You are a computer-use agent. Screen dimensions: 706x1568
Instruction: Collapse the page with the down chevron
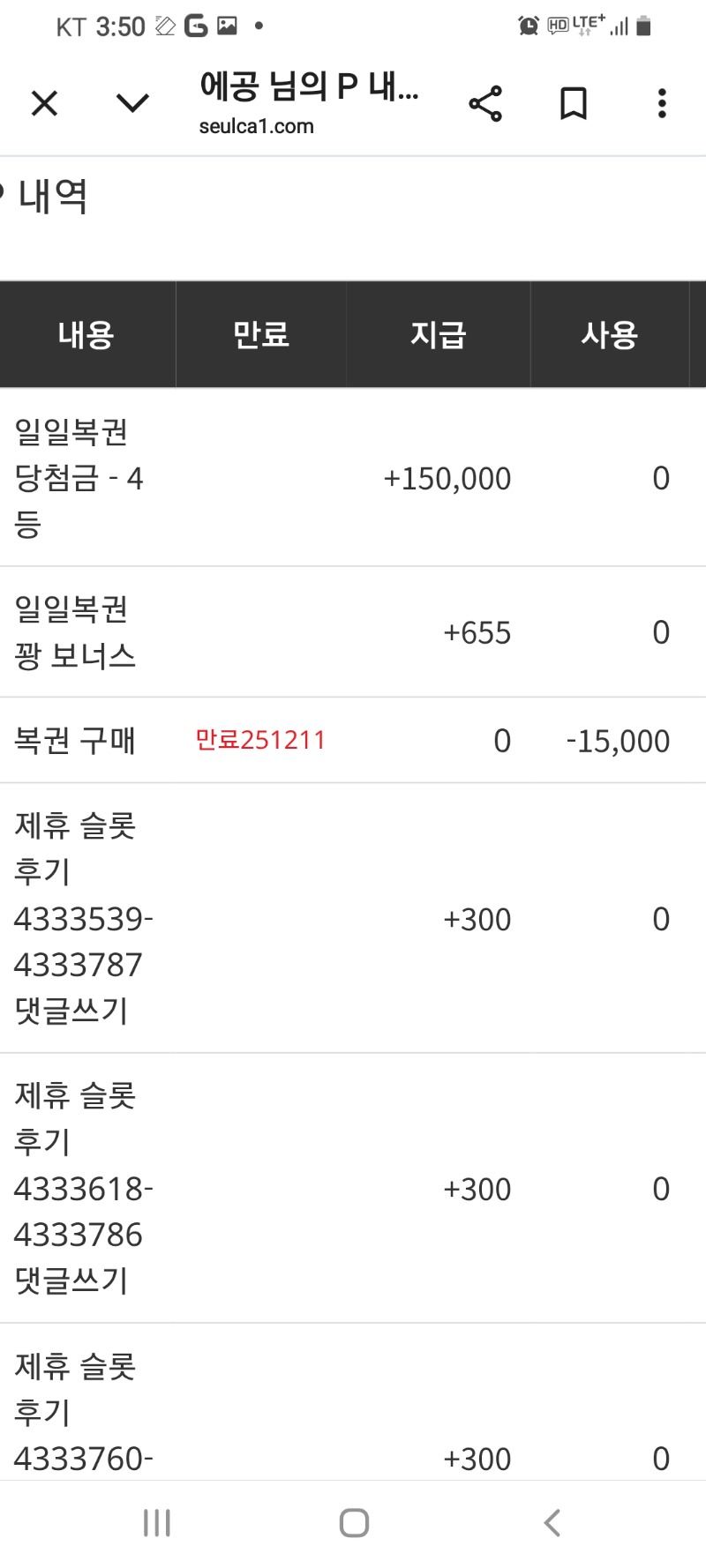point(131,102)
